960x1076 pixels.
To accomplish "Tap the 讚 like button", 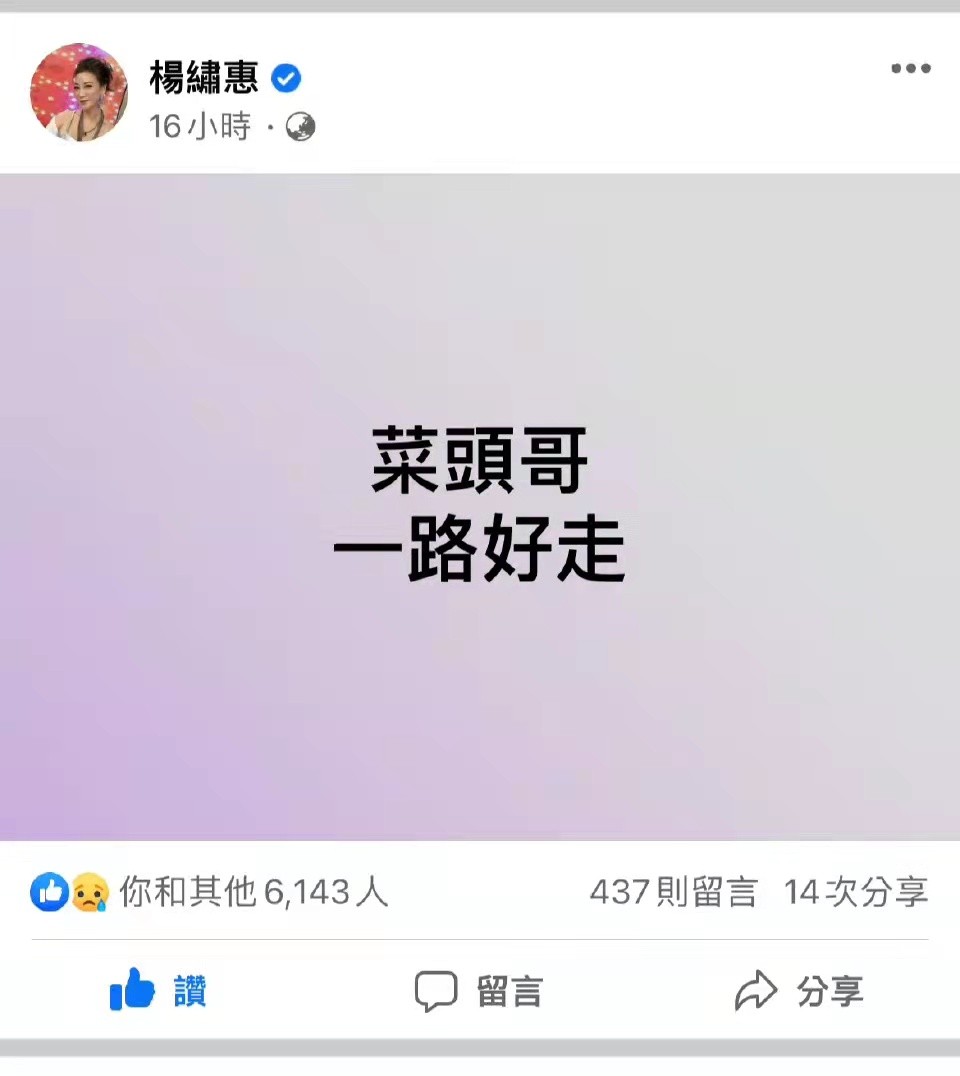I will pyautogui.click(x=158, y=991).
